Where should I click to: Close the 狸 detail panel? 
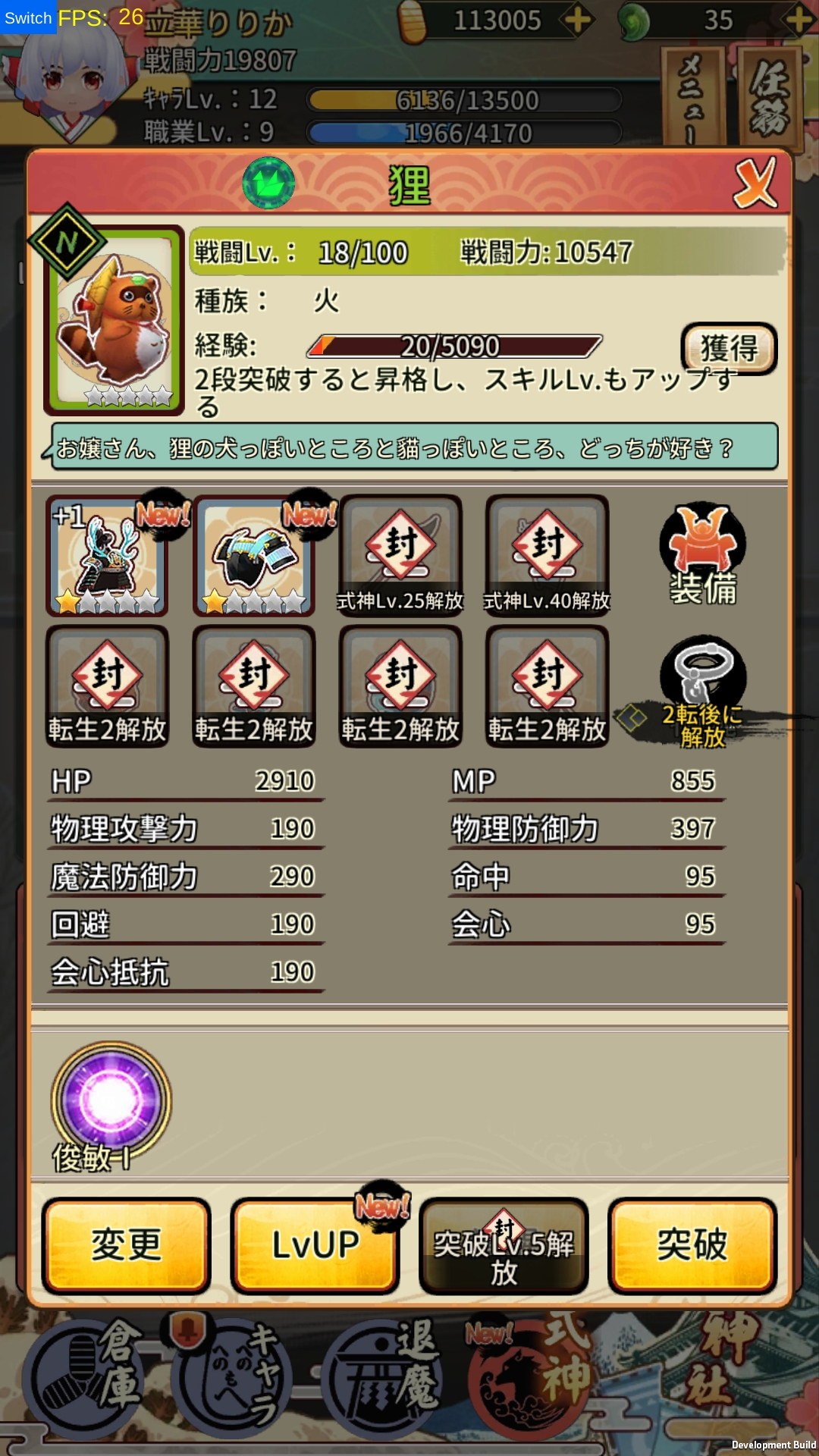pyautogui.click(x=755, y=183)
